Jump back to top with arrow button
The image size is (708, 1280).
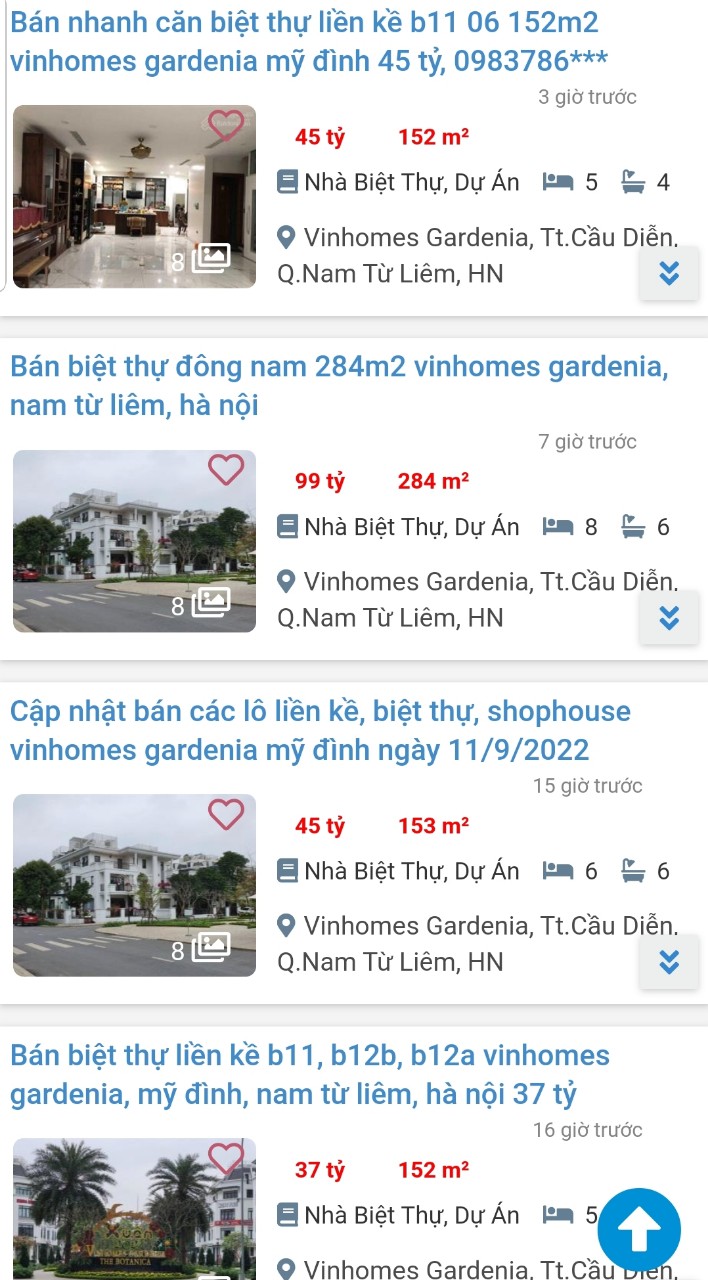point(640,1229)
